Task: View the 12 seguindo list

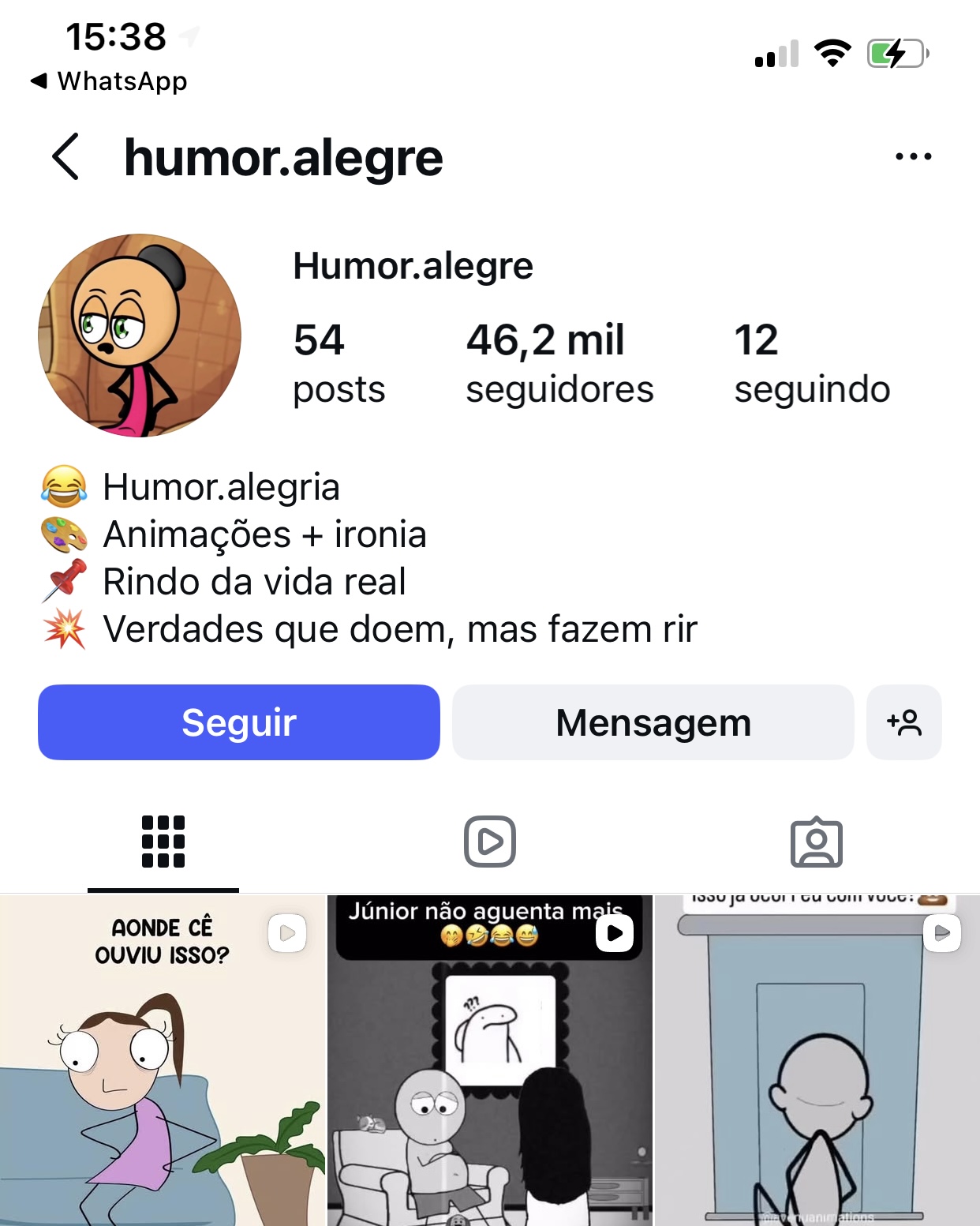Action: pyautogui.click(x=811, y=363)
